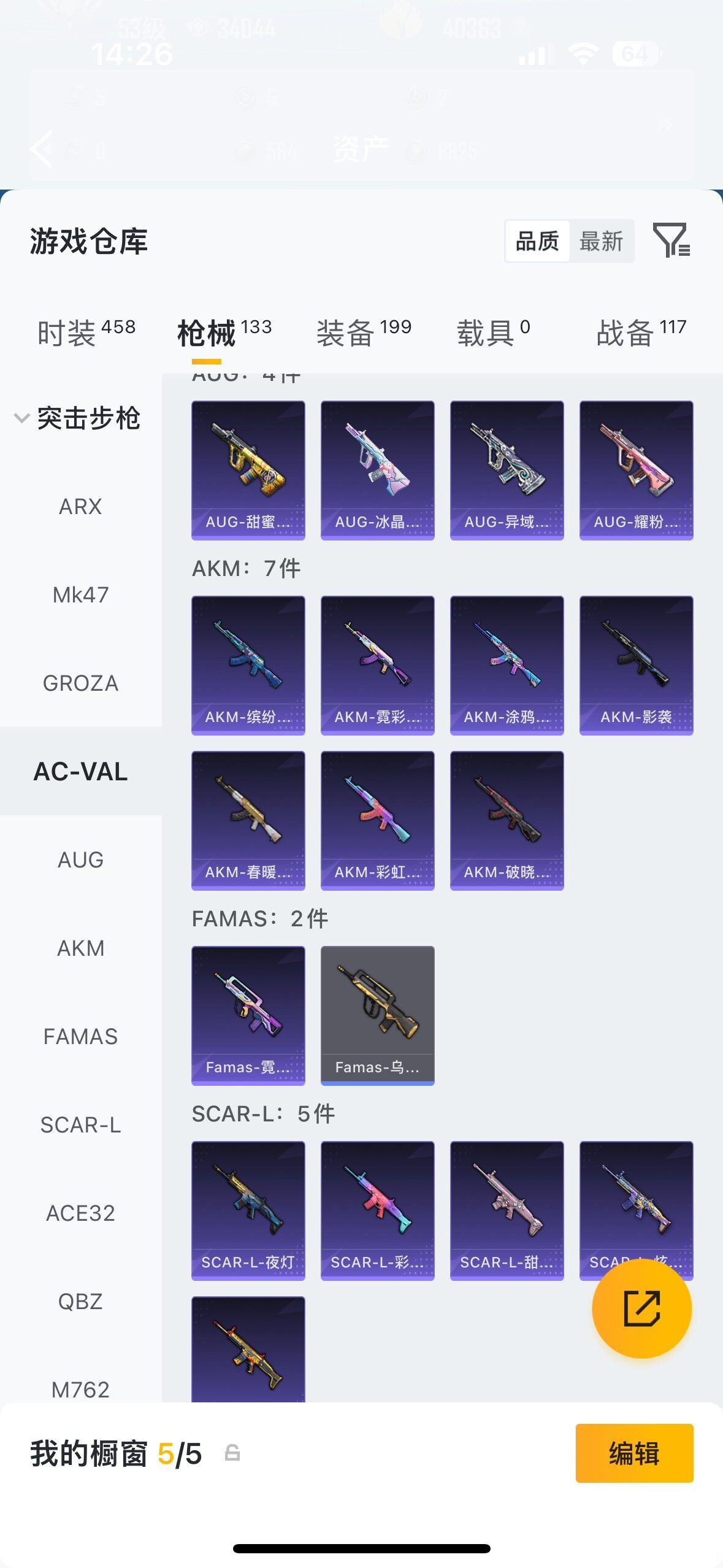Tap the yellow floating share button
723x1568 pixels.
[642, 1309]
